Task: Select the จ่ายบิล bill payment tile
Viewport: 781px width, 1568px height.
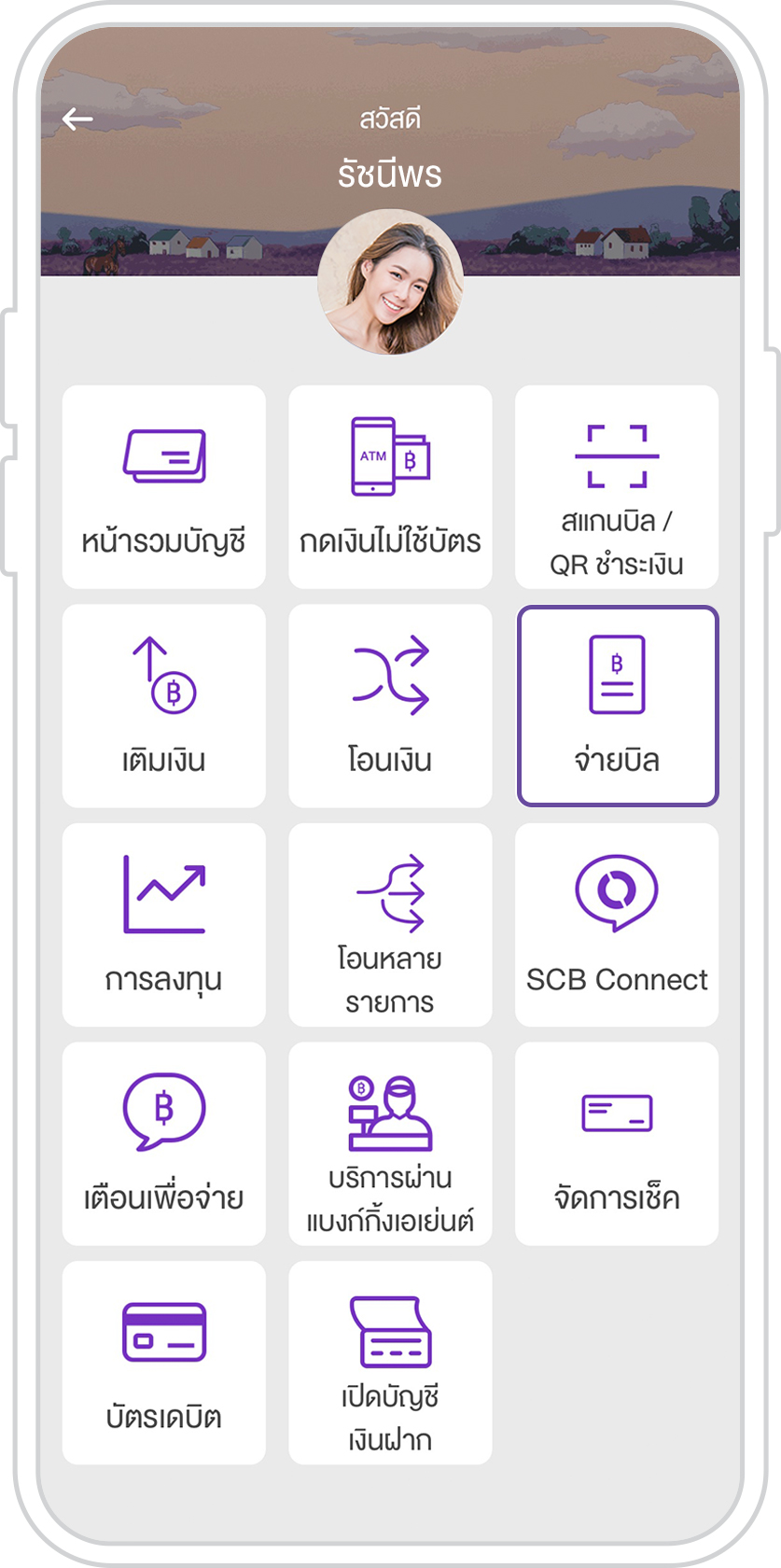Action: tap(617, 706)
